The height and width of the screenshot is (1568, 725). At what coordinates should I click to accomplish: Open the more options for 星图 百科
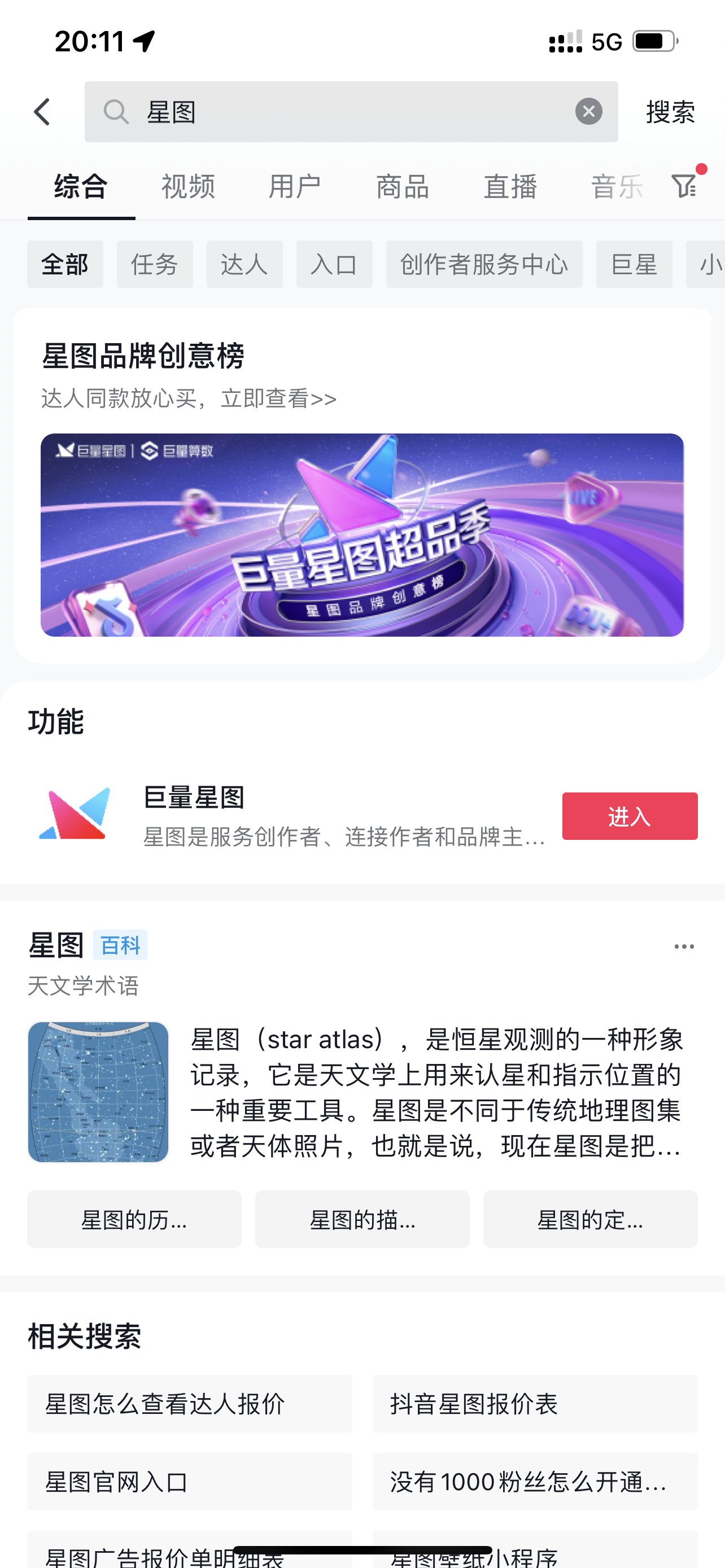point(684,947)
